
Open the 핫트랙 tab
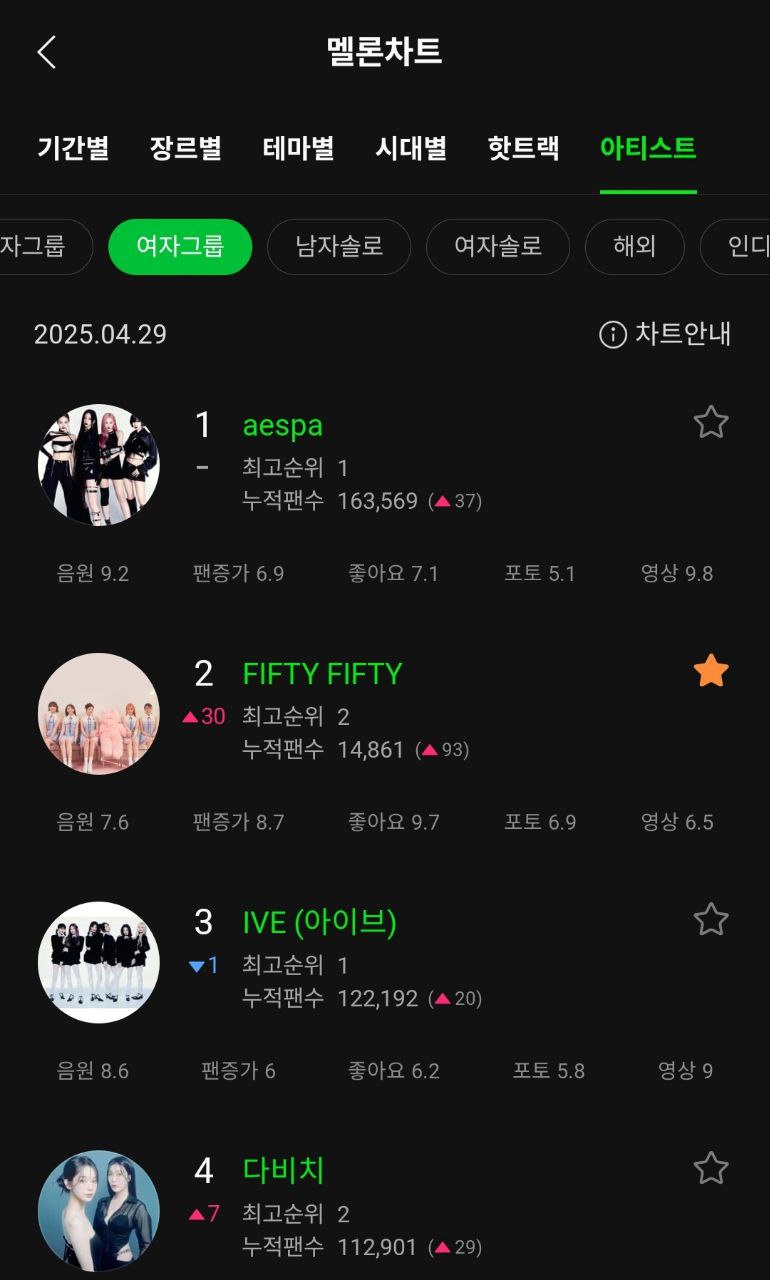click(x=524, y=149)
